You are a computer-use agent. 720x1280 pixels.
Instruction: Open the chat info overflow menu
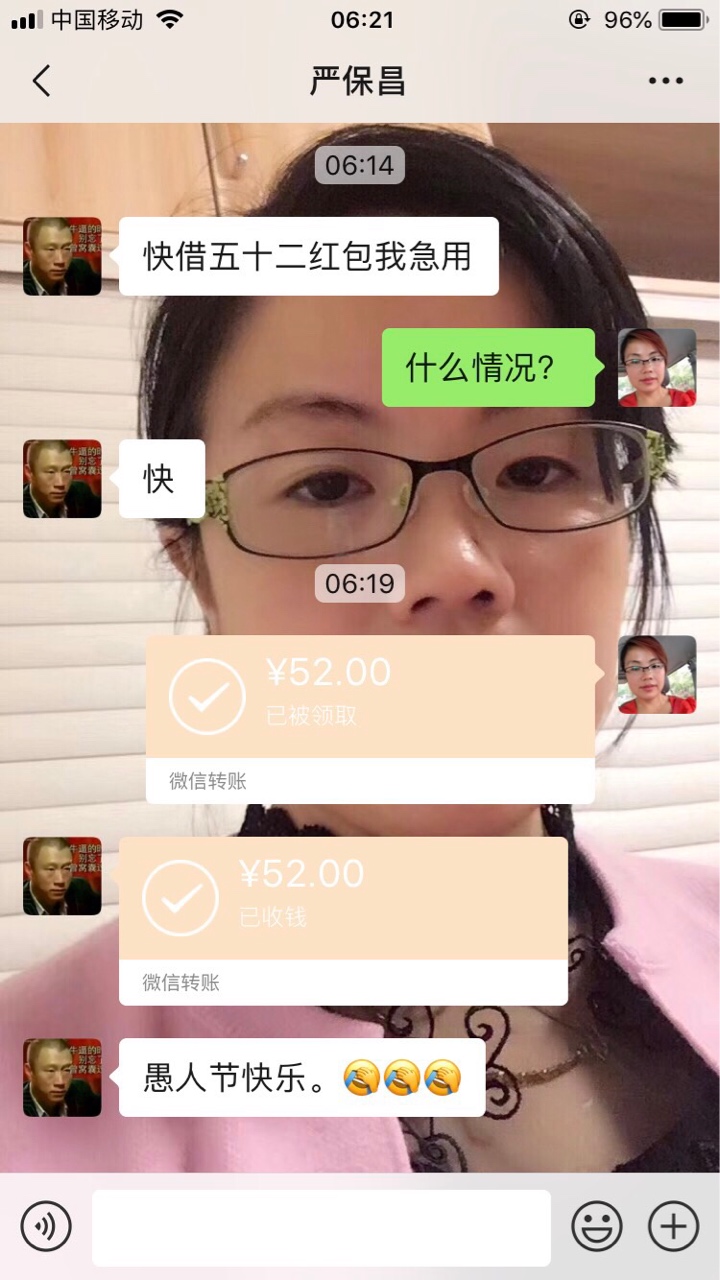coord(665,81)
